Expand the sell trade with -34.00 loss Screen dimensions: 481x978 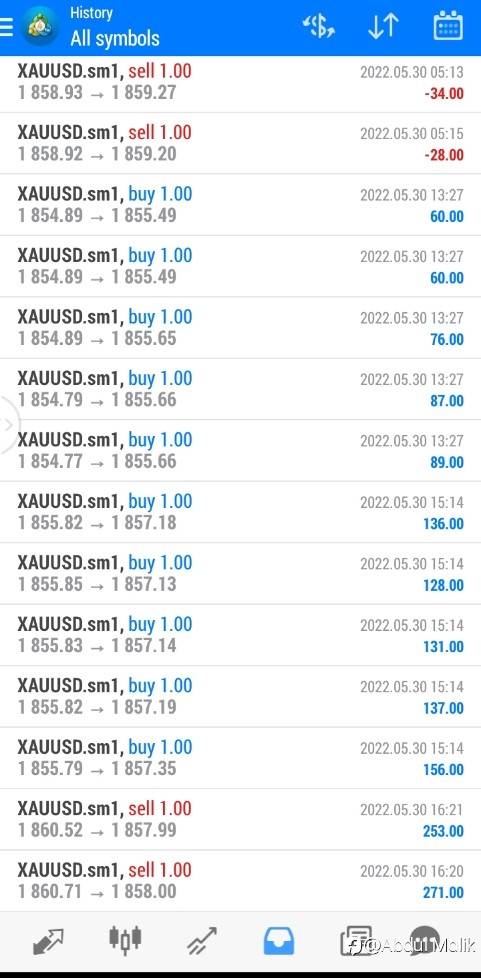coord(240,82)
